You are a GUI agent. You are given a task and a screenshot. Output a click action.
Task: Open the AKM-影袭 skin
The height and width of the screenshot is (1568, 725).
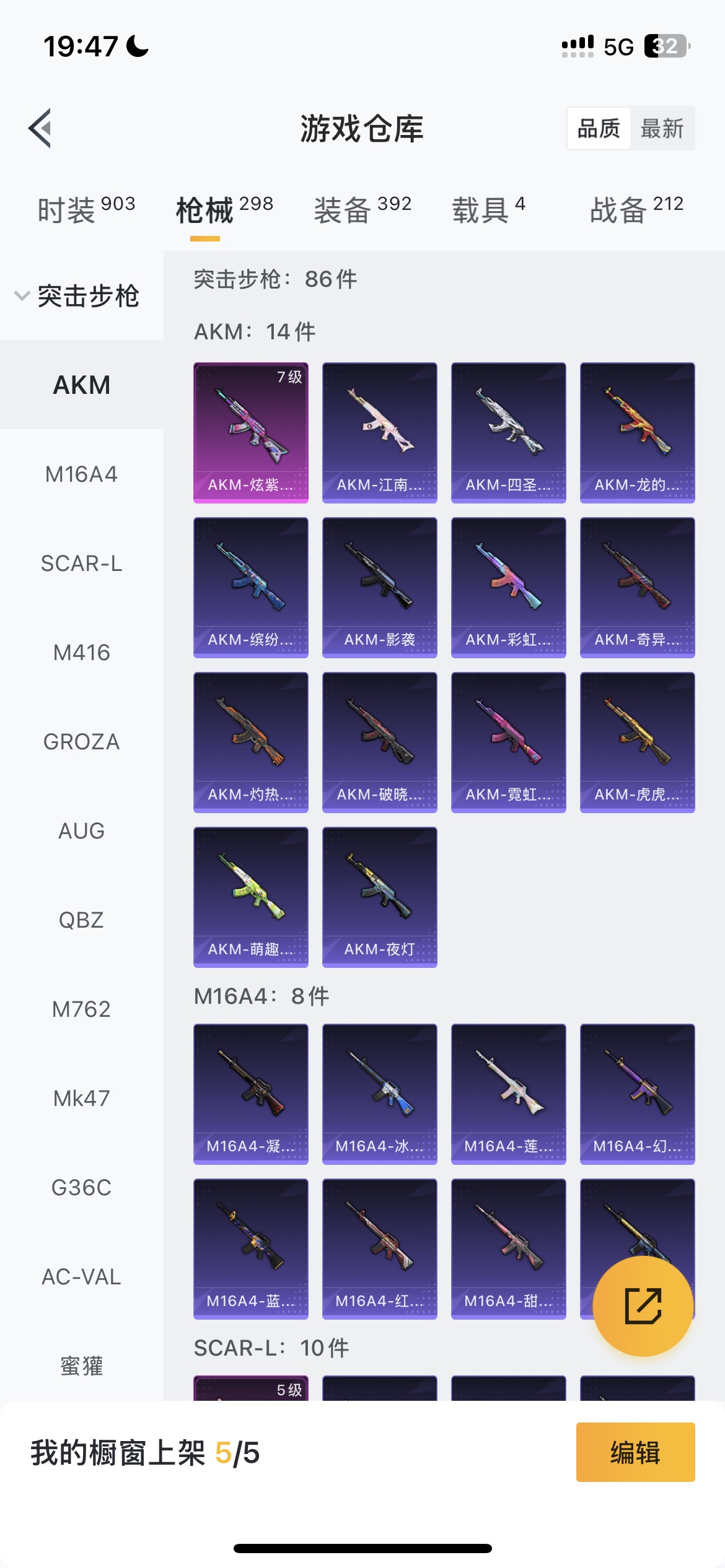tap(379, 587)
